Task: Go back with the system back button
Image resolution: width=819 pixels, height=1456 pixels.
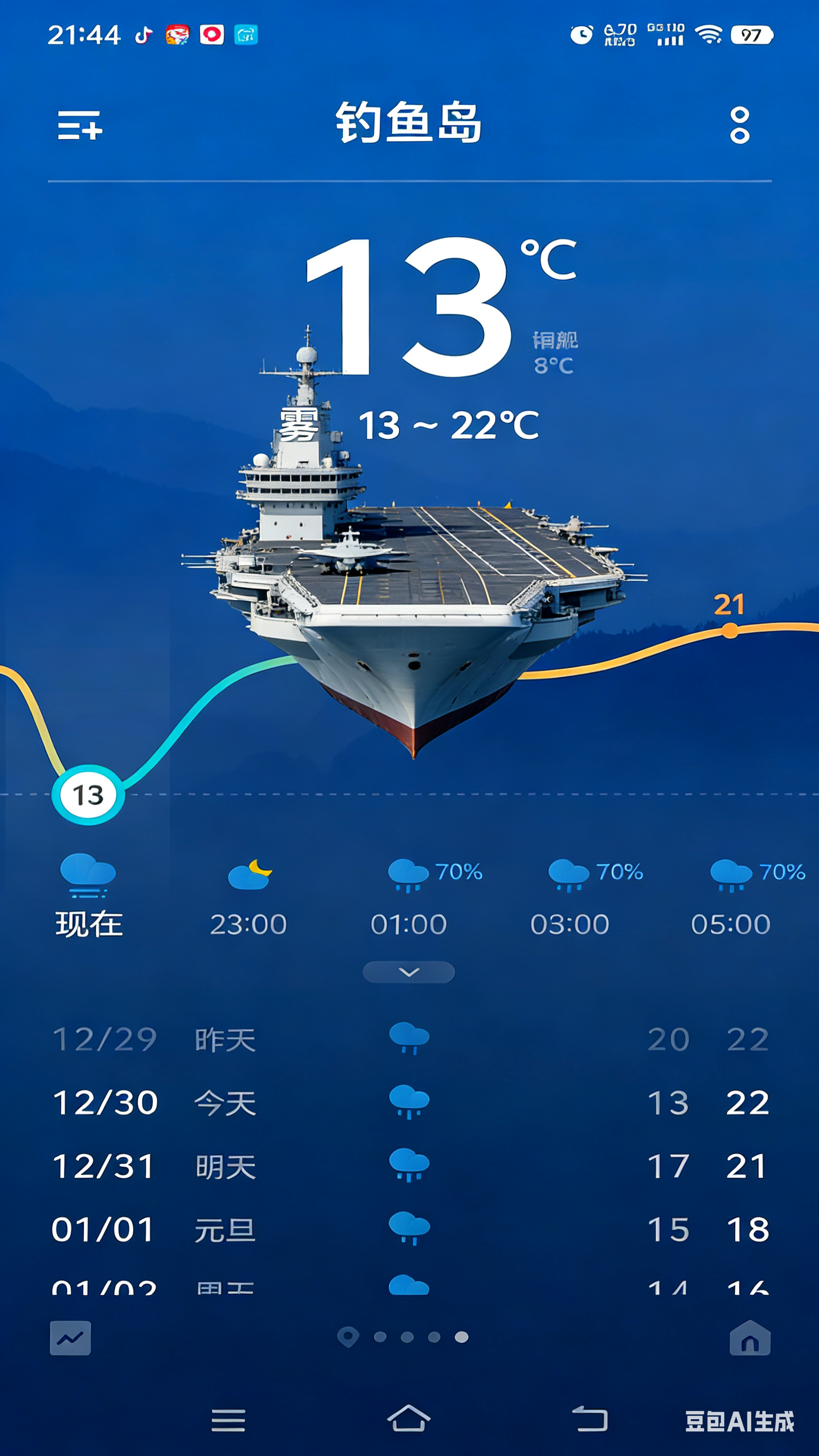Action: click(590, 1419)
